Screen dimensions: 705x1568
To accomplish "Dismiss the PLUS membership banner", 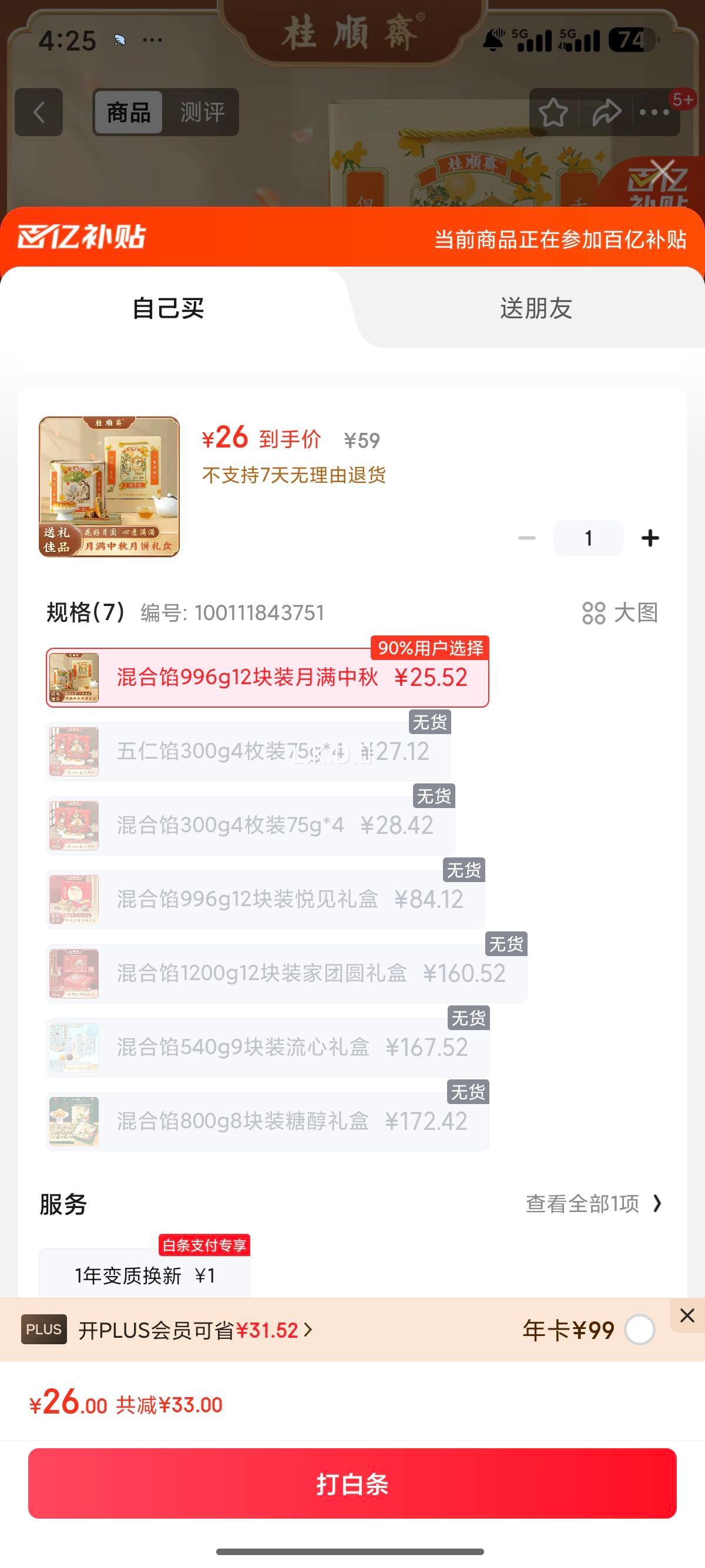I will click(x=687, y=1315).
